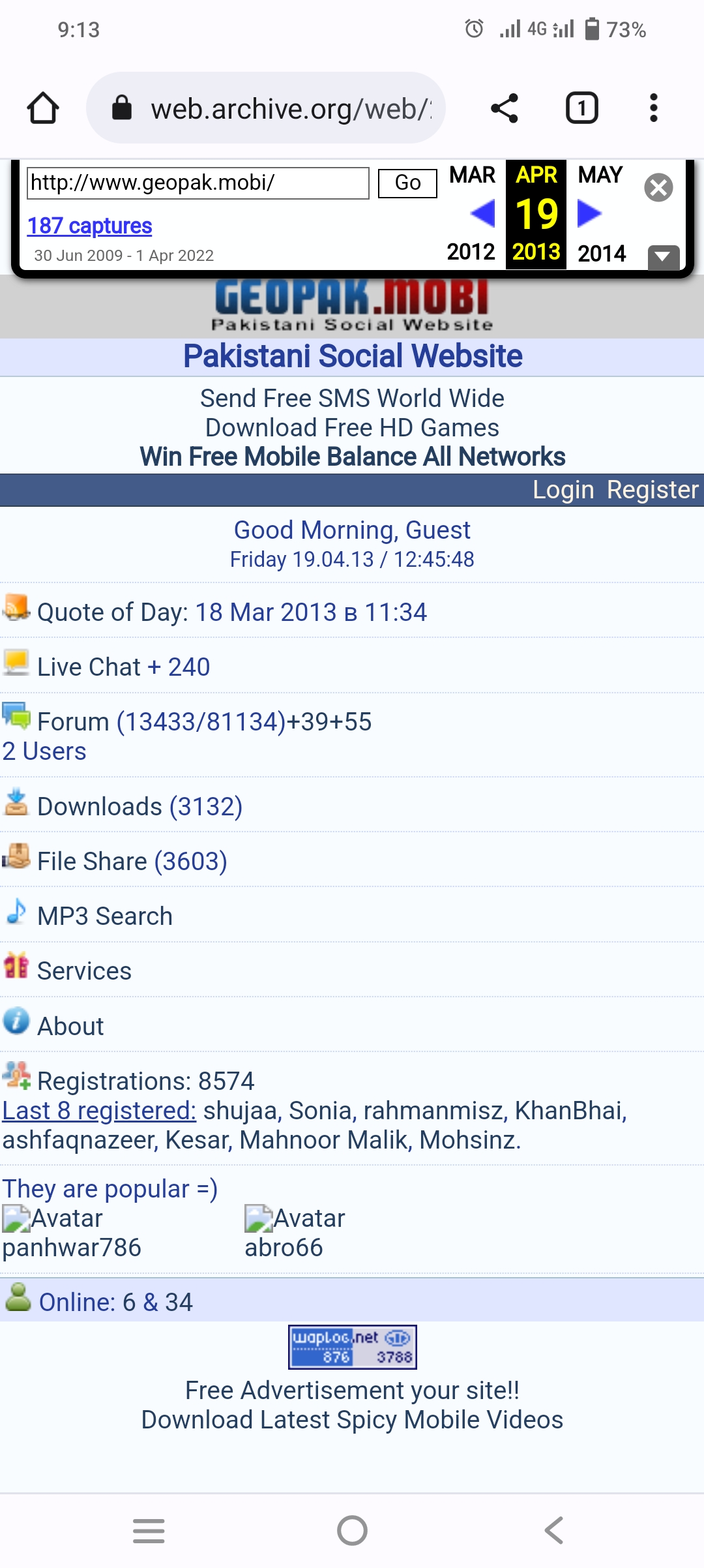704x1568 pixels.
Task: Expand the Wayback toolbar dropdown arrow
Action: [x=664, y=257]
